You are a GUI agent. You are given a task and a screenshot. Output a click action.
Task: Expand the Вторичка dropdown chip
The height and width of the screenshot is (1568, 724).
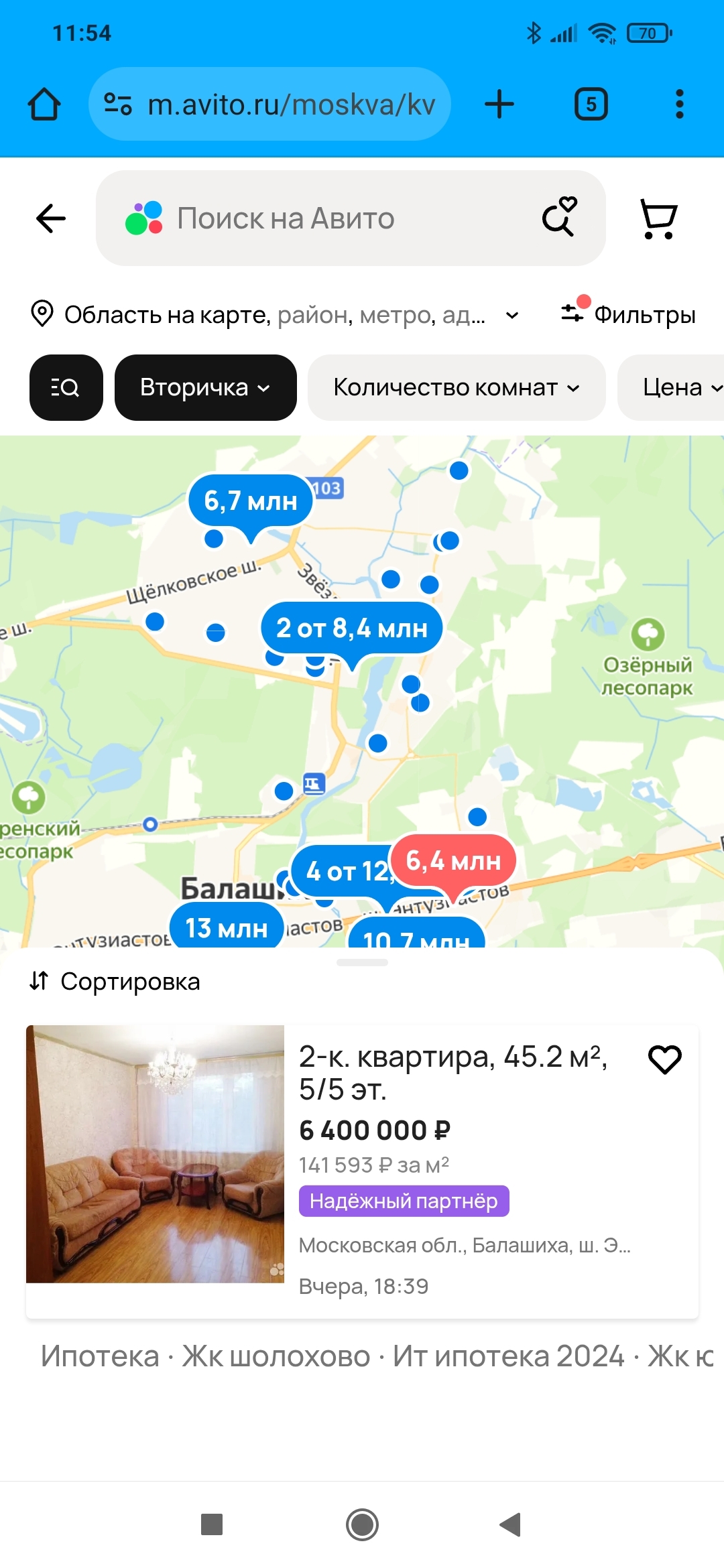205,387
